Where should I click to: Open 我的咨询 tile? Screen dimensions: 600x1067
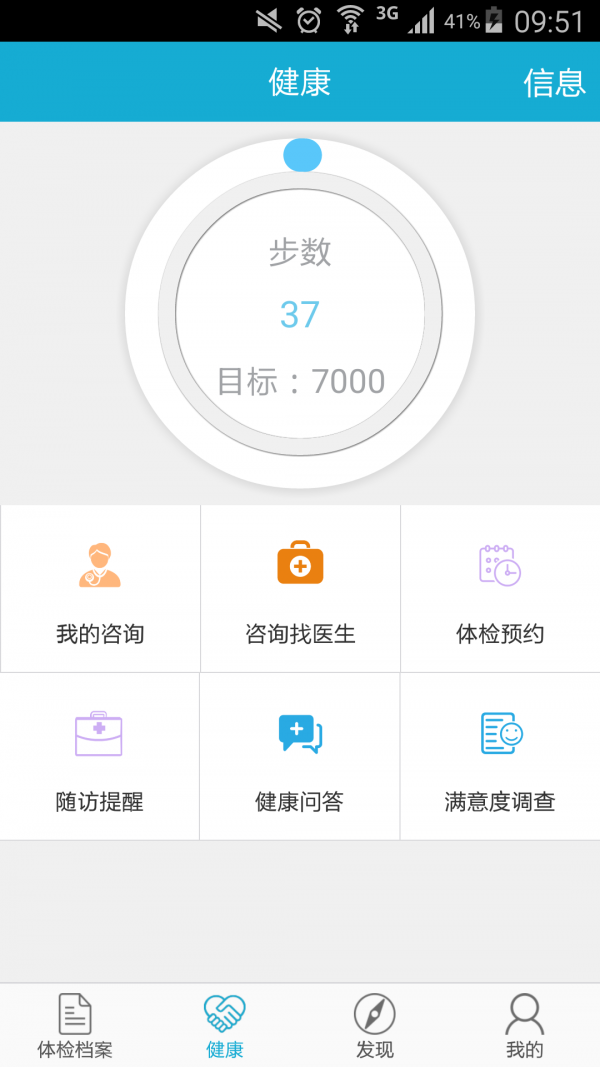[x=100, y=589]
